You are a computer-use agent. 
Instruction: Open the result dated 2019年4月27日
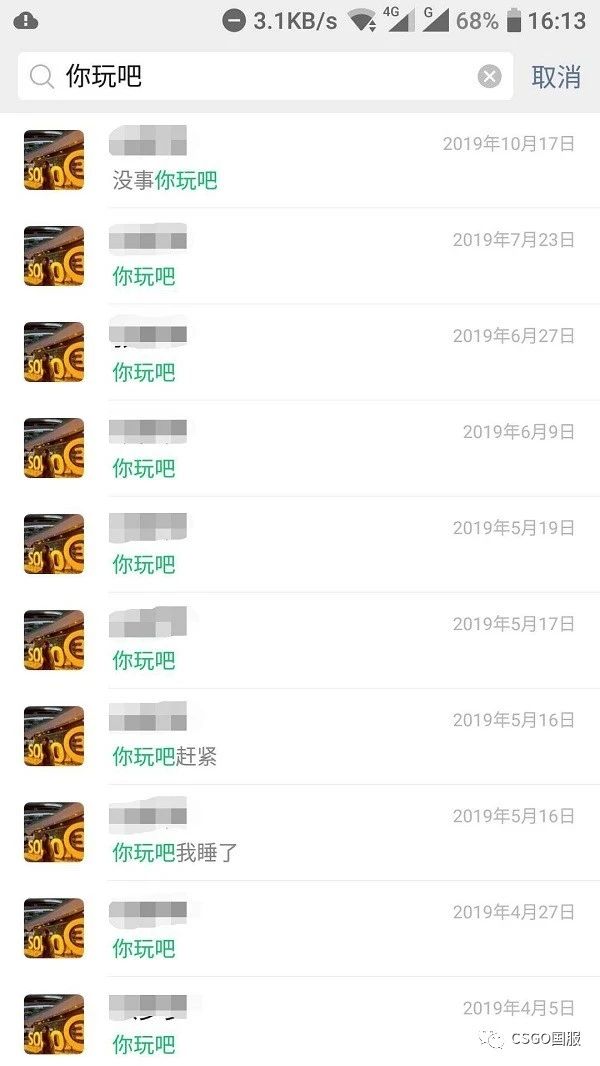pos(300,929)
